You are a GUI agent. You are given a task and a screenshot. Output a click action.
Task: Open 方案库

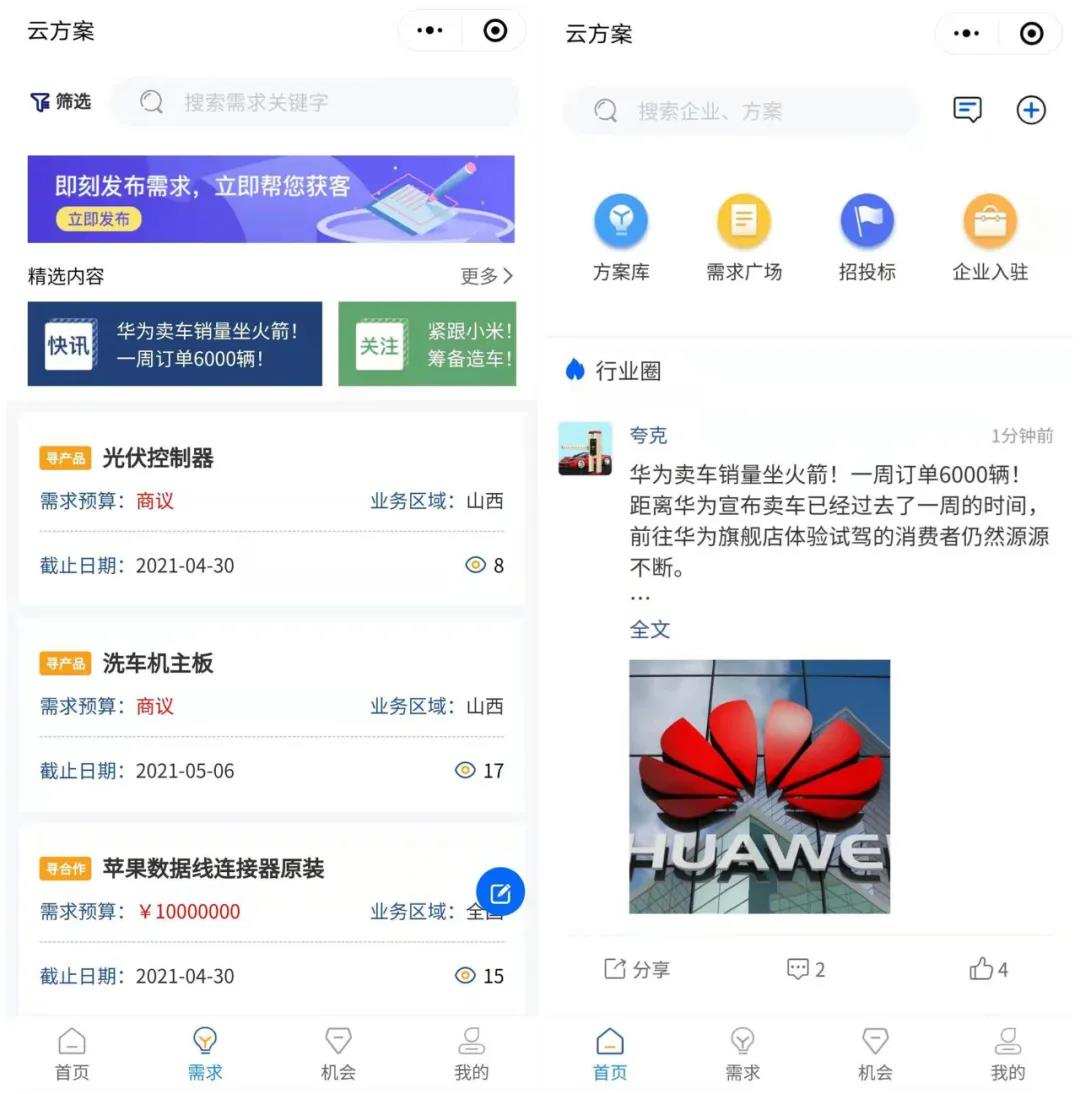click(x=621, y=238)
